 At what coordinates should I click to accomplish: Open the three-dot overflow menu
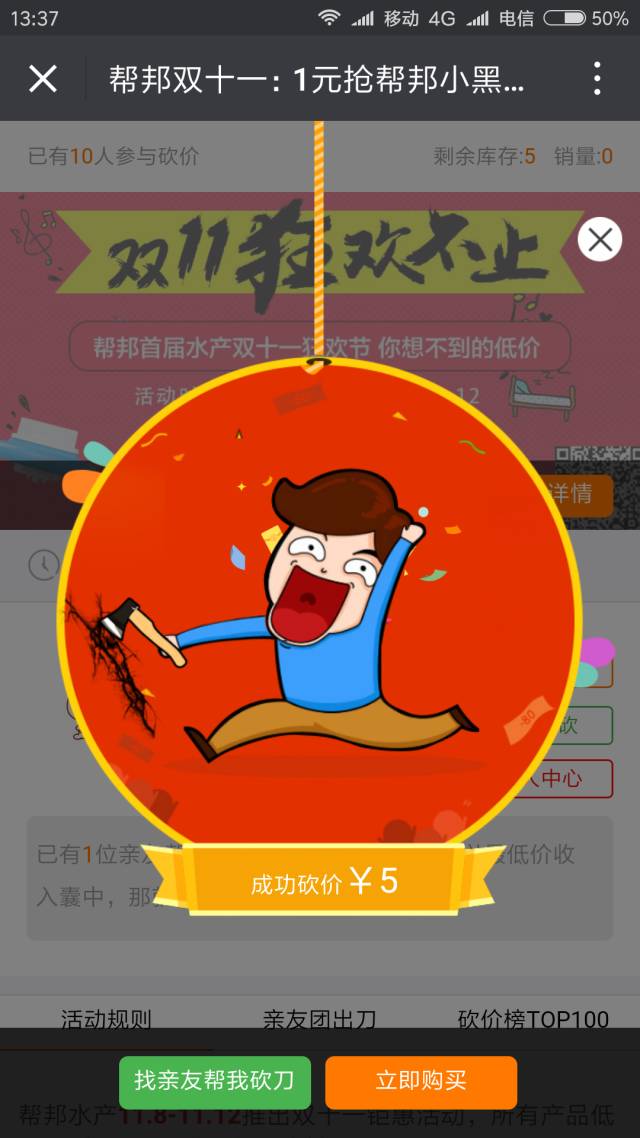(596, 78)
